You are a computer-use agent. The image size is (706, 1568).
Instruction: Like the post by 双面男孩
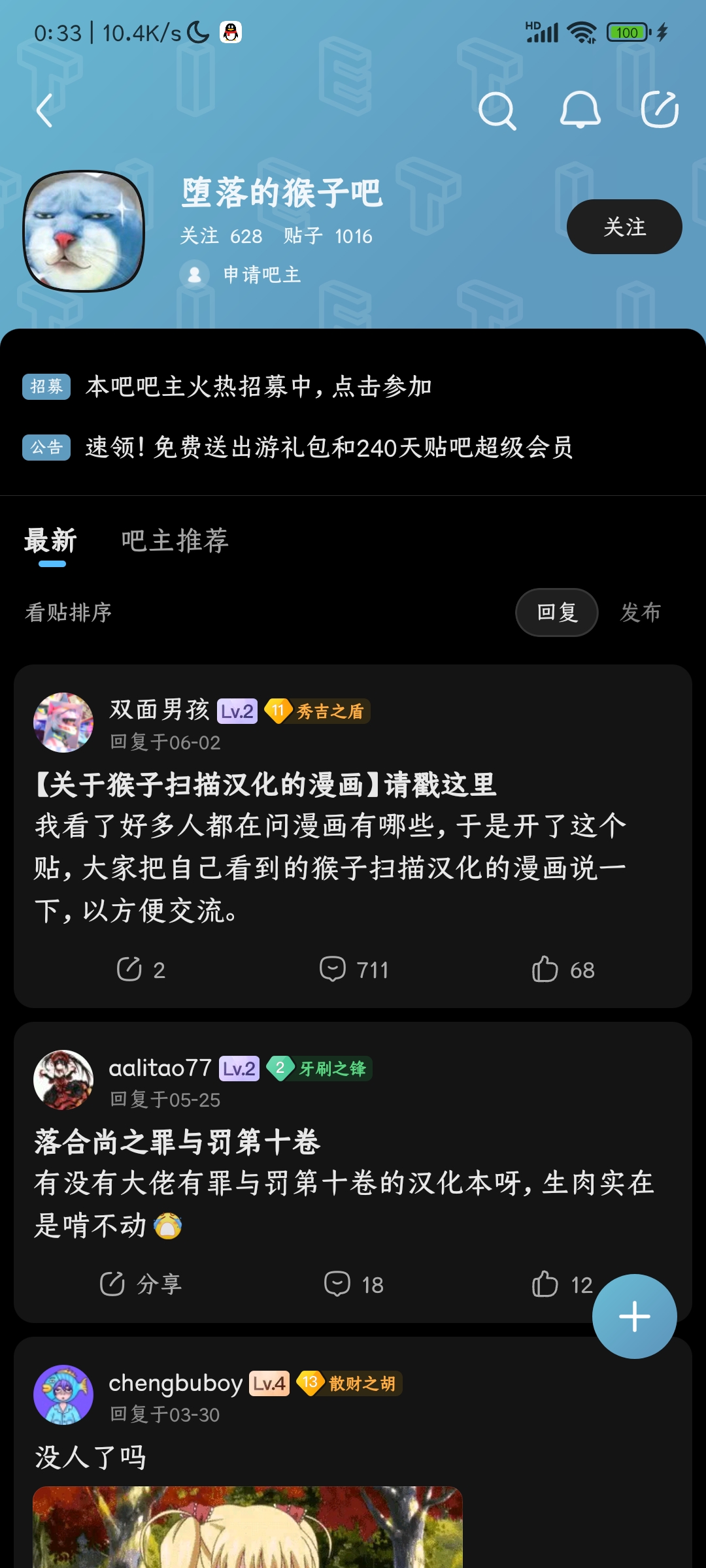(562, 970)
